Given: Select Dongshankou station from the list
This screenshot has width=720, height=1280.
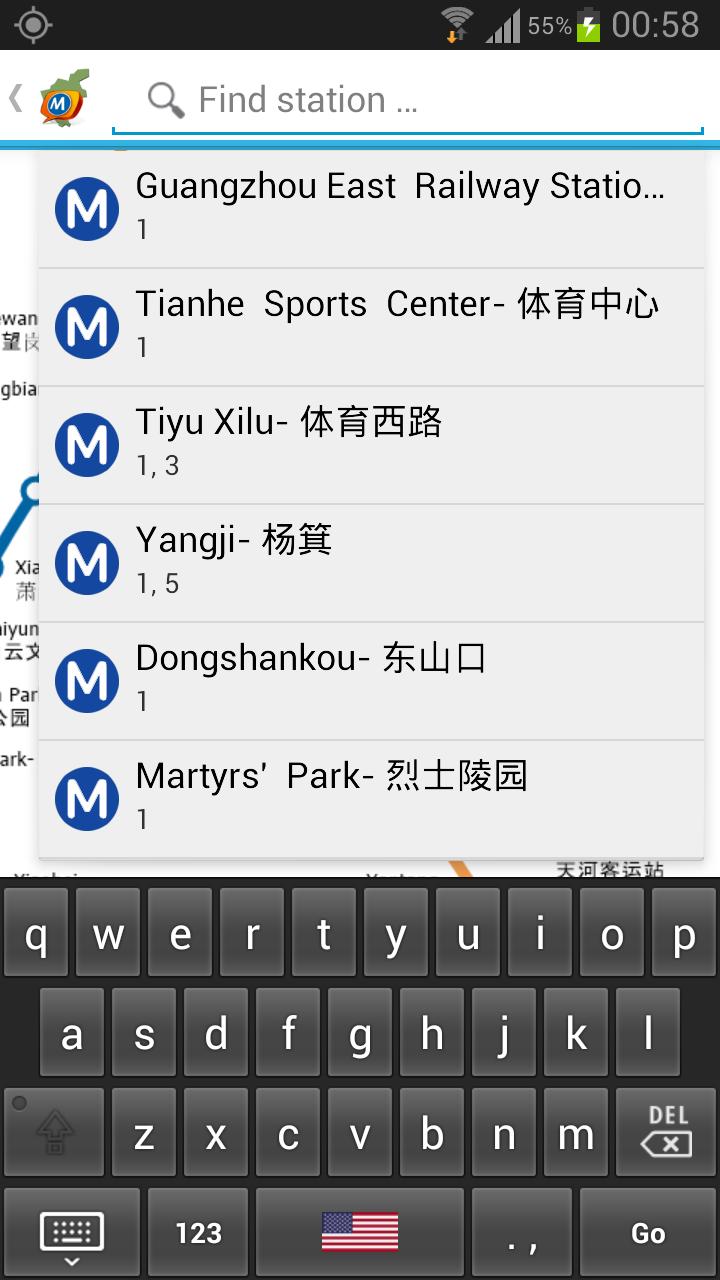Looking at the screenshot, I should [x=371, y=681].
